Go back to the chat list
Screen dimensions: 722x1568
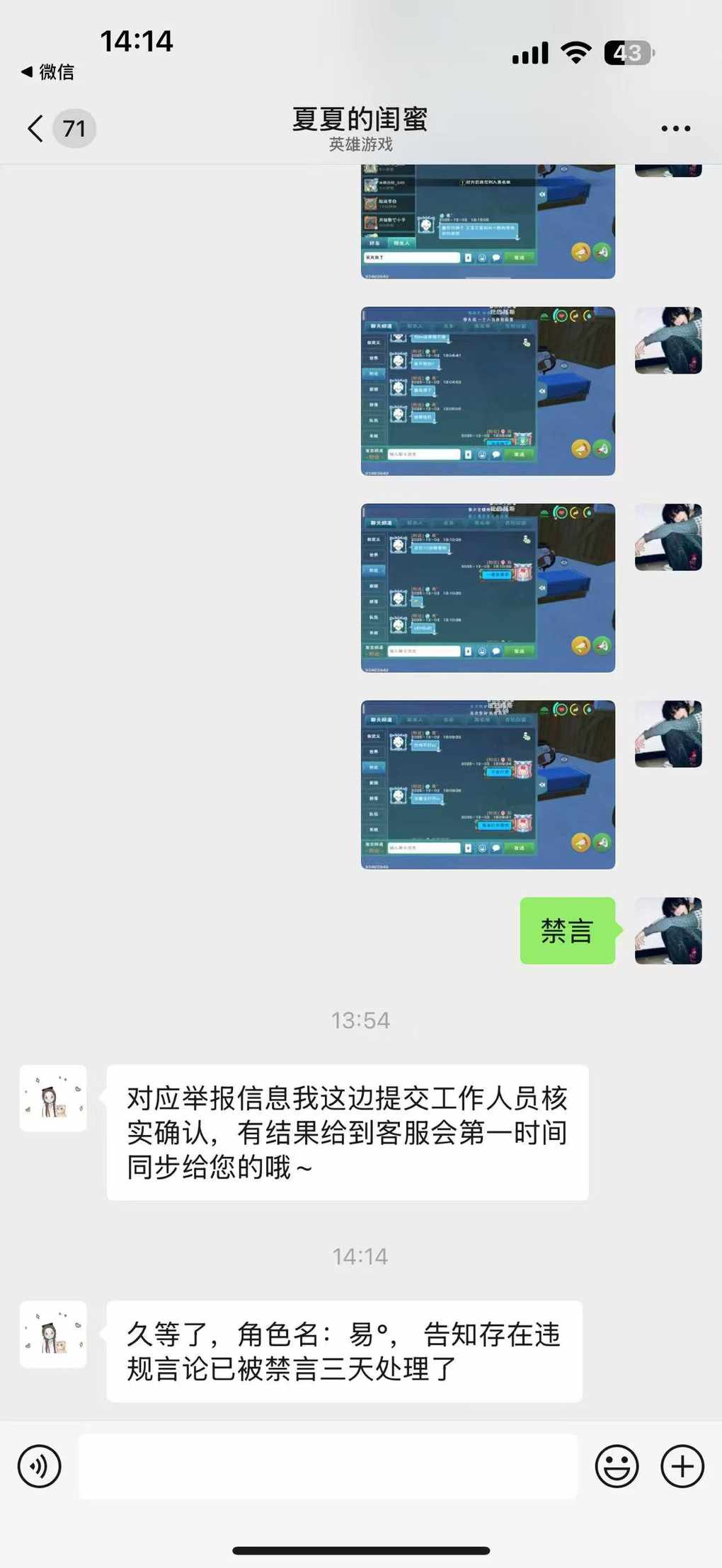(x=37, y=129)
